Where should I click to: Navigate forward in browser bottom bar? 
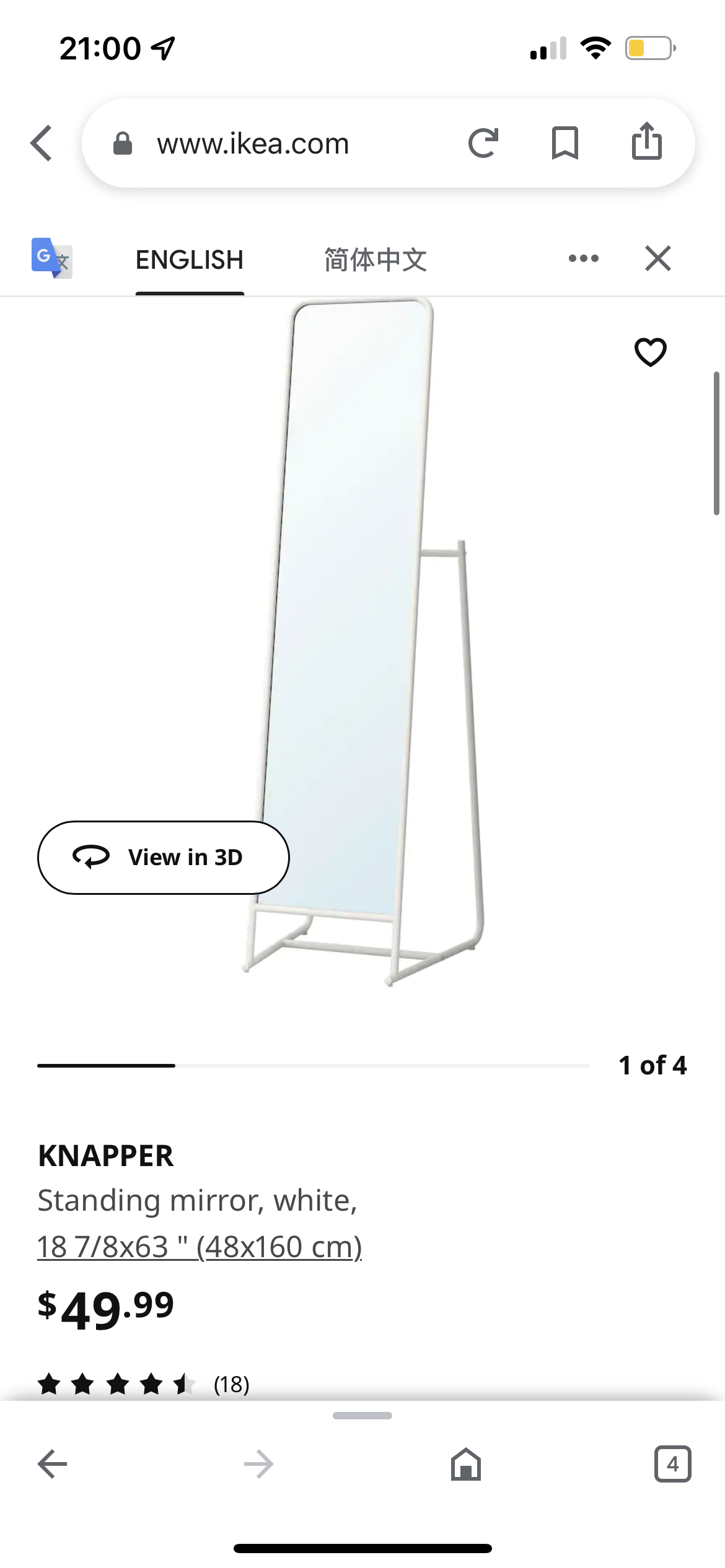coord(259,1465)
